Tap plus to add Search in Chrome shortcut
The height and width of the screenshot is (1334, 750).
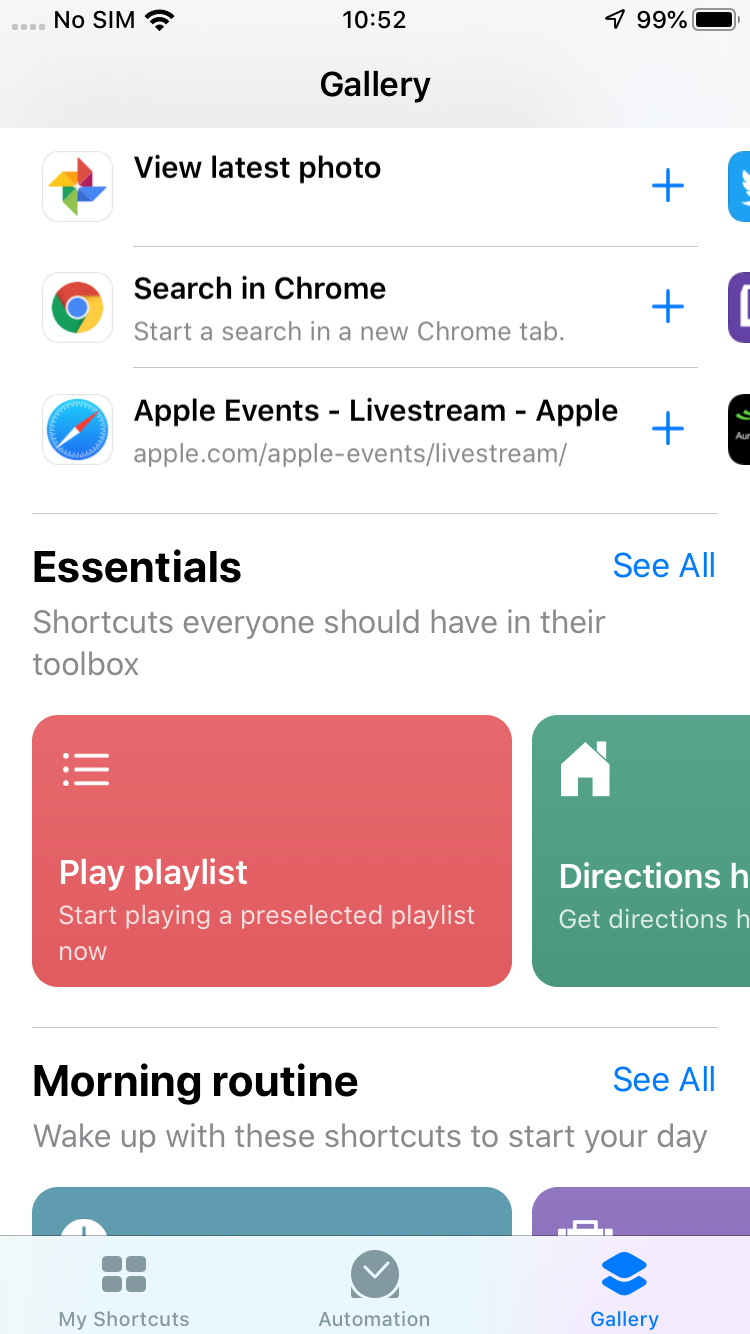[x=667, y=307]
